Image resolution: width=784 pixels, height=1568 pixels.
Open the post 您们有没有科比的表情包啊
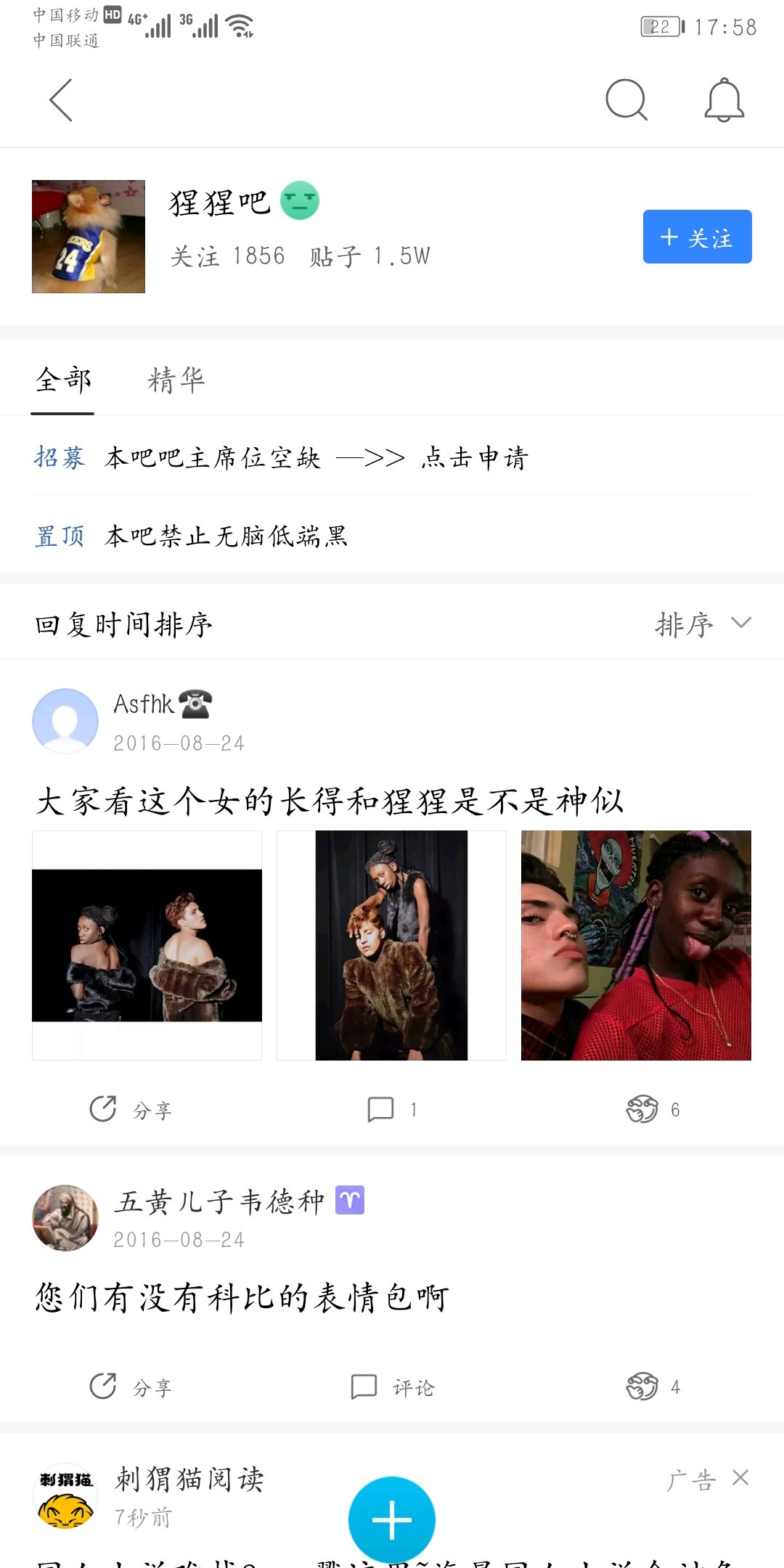(x=242, y=1297)
